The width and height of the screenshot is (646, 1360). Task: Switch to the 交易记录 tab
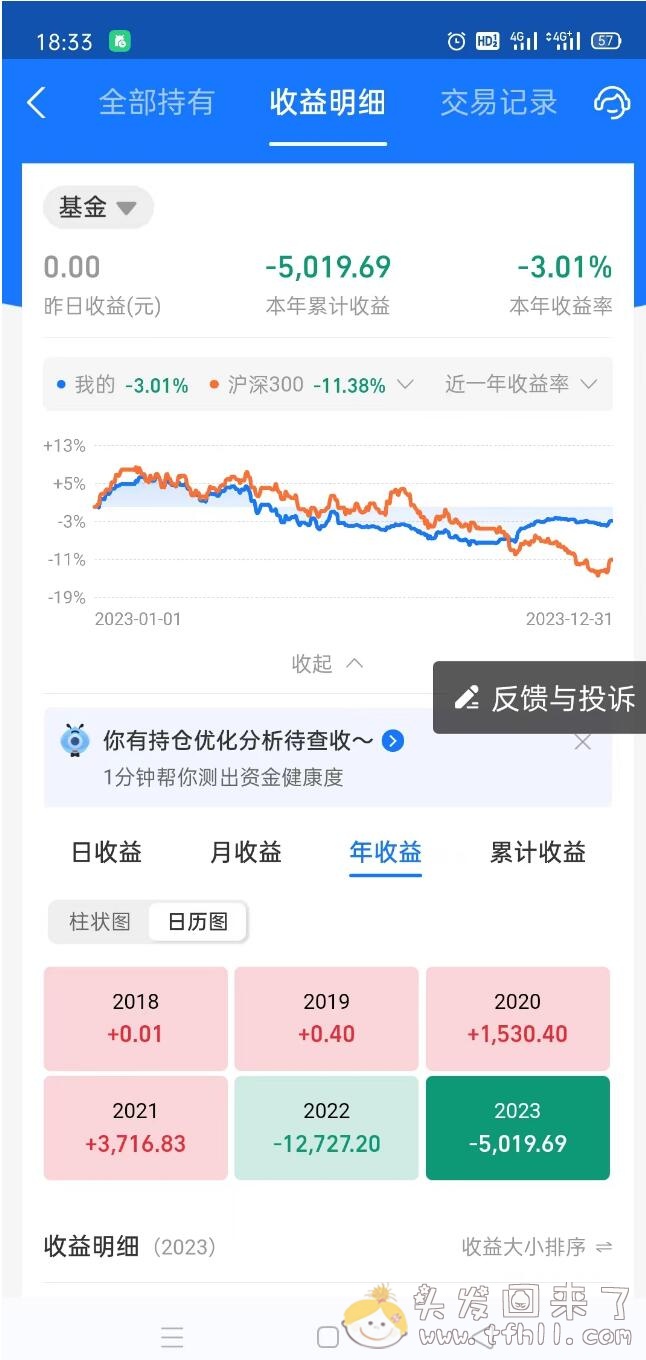click(x=498, y=102)
